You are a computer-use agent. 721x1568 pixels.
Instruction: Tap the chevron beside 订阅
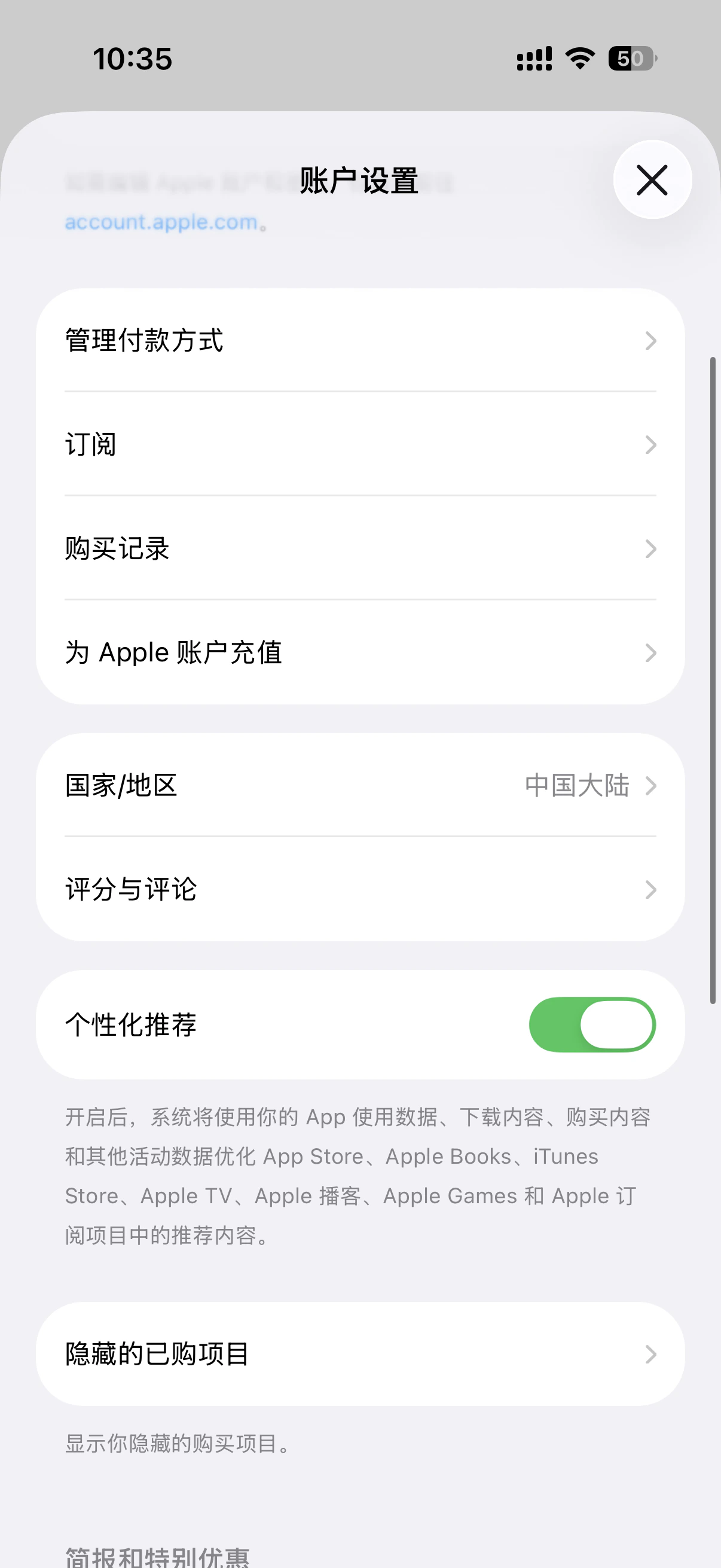[x=651, y=445]
